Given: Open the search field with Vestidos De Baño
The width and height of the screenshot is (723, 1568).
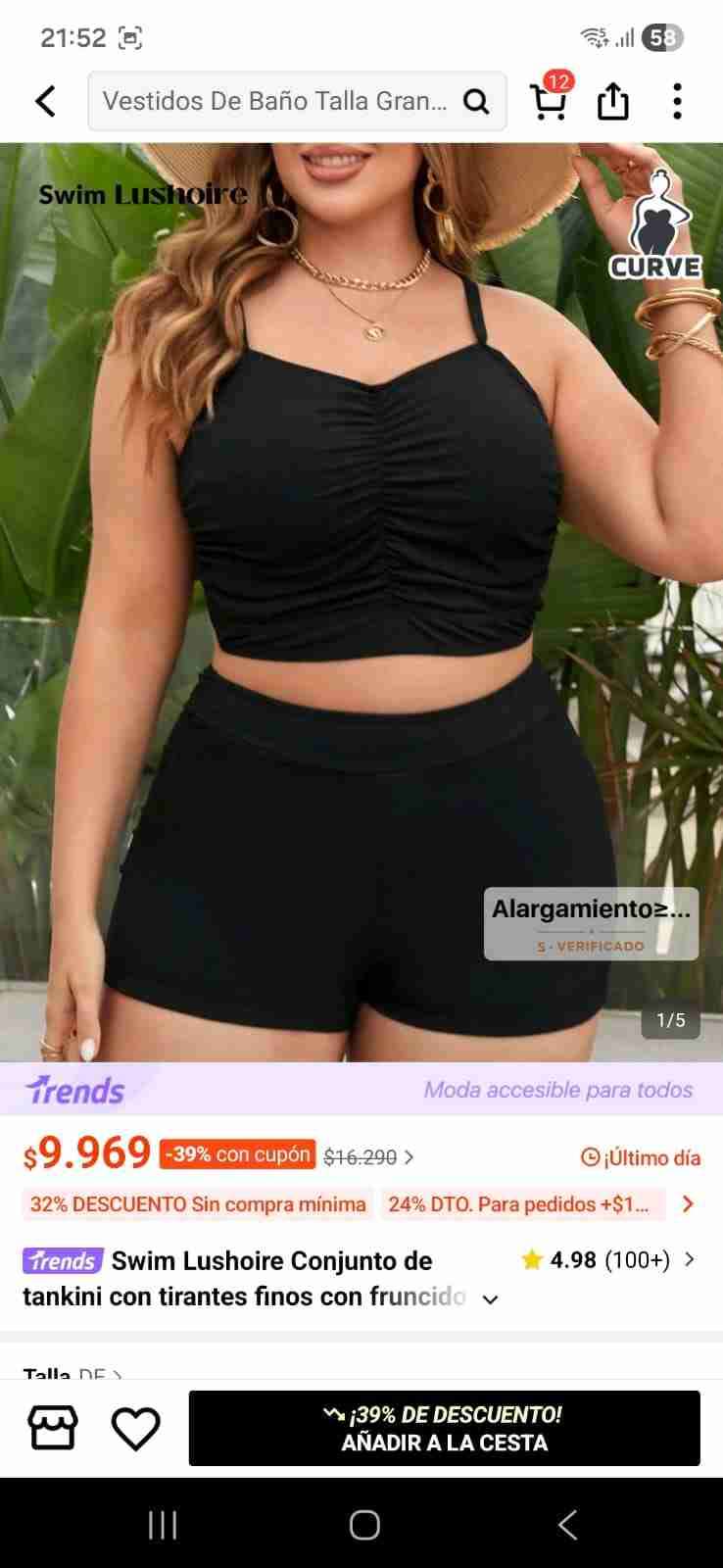Looking at the screenshot, I should 274,101.
